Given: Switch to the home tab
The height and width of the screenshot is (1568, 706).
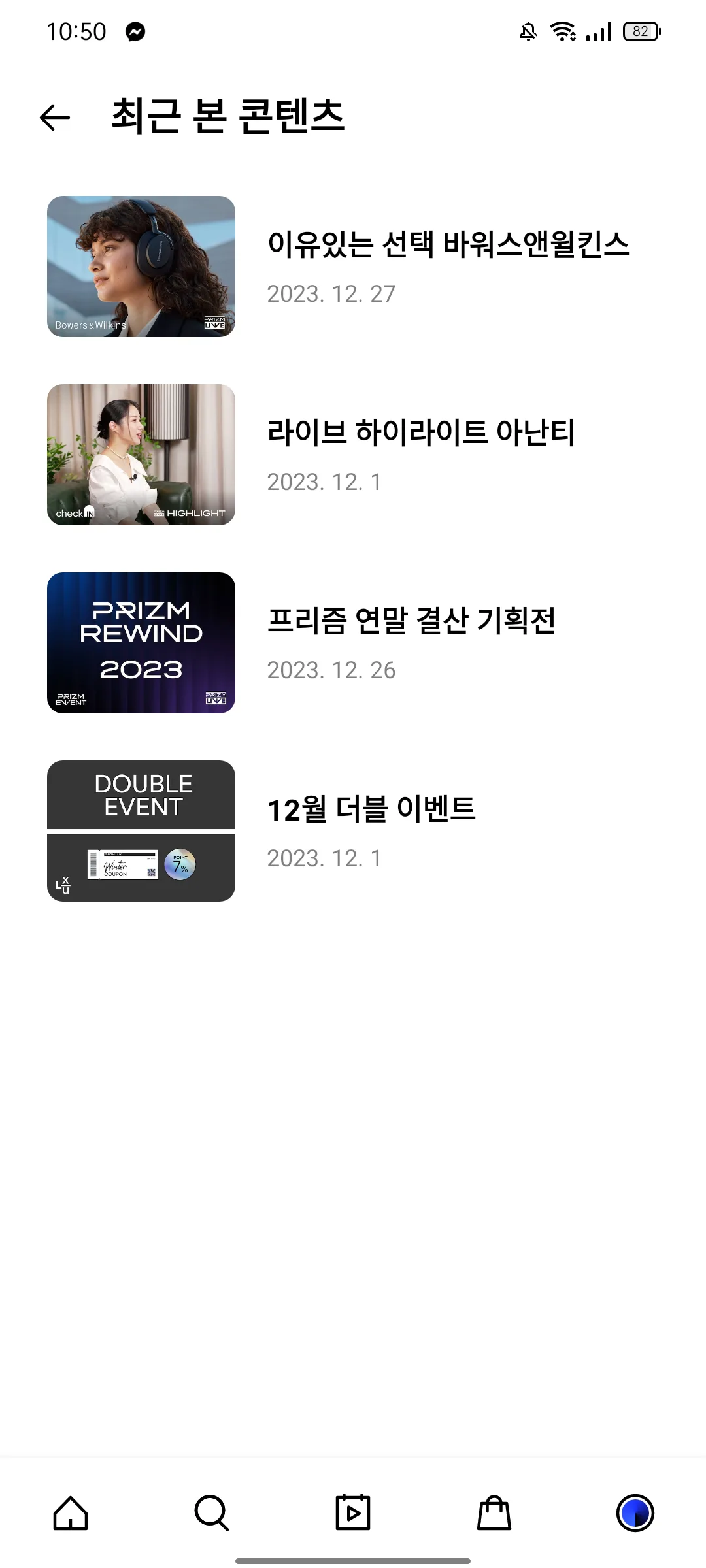Looking at the screenshot, I should [71, 1513].
